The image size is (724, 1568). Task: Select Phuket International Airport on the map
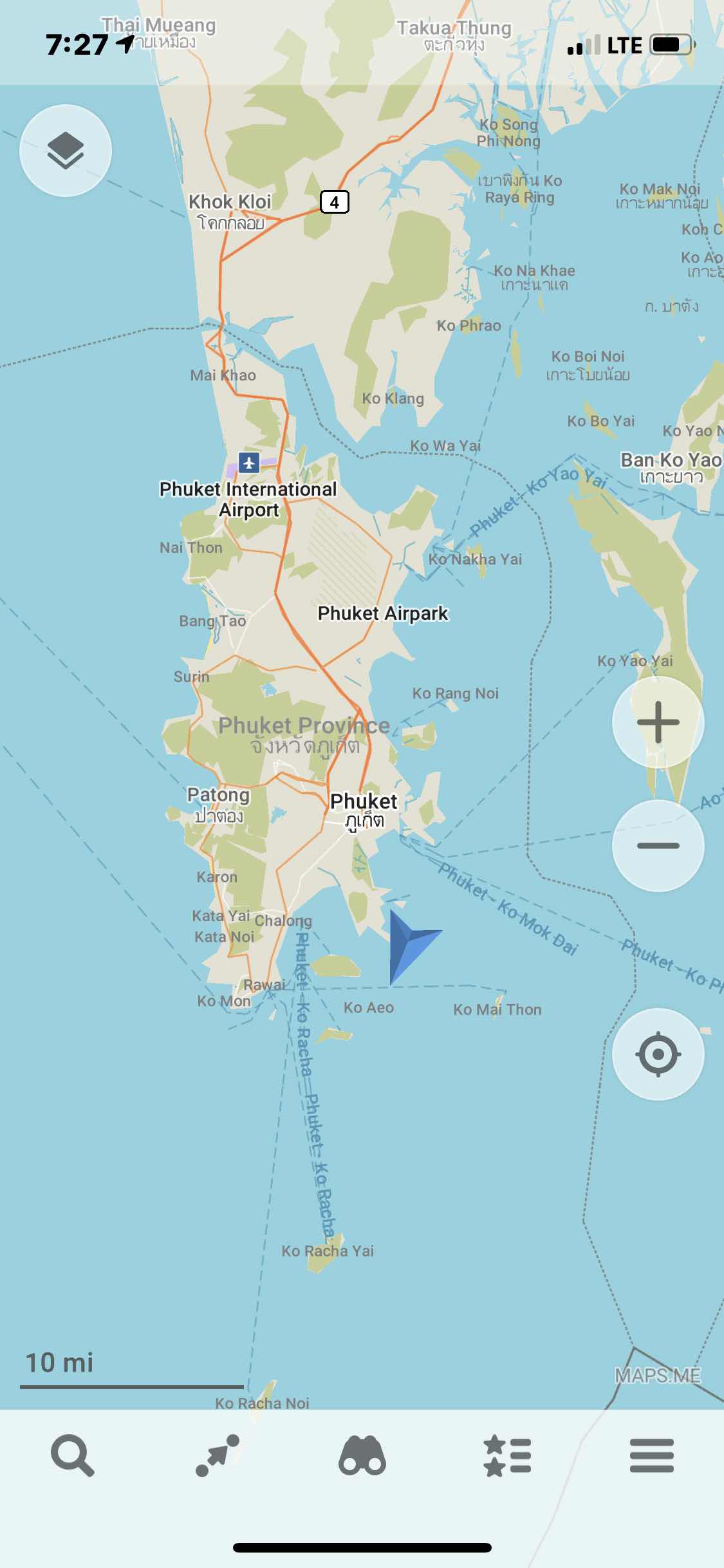coord(249,463)
